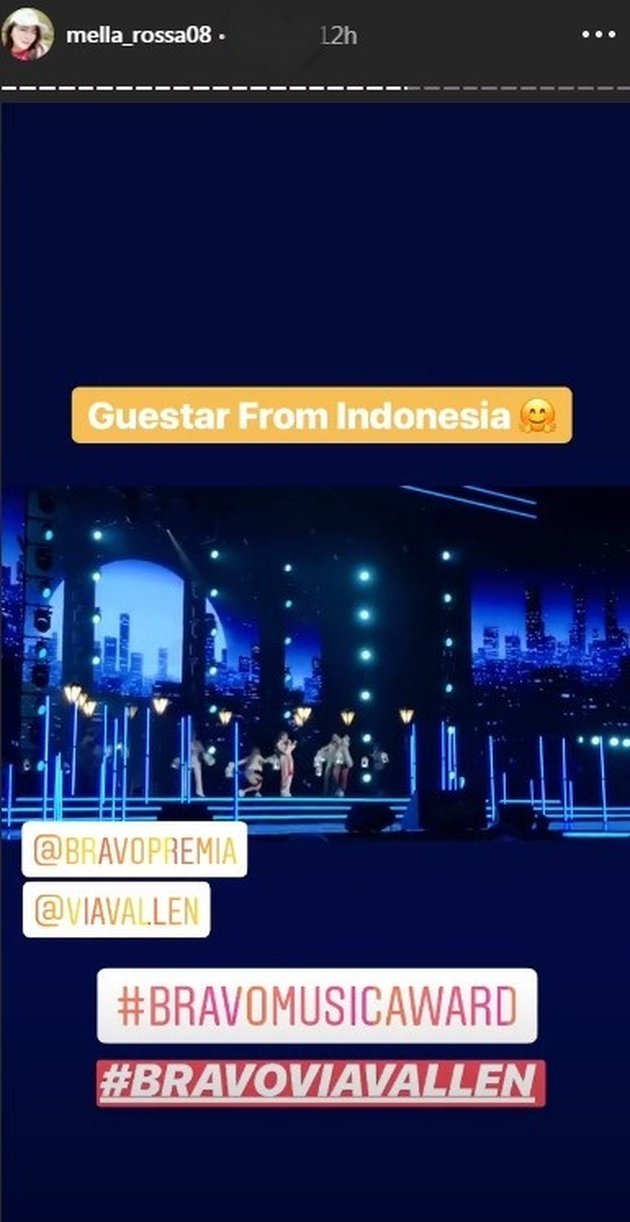Open the #BRAVOMUSICAWARD hashtag sticker

click(x=317, y=1005)
